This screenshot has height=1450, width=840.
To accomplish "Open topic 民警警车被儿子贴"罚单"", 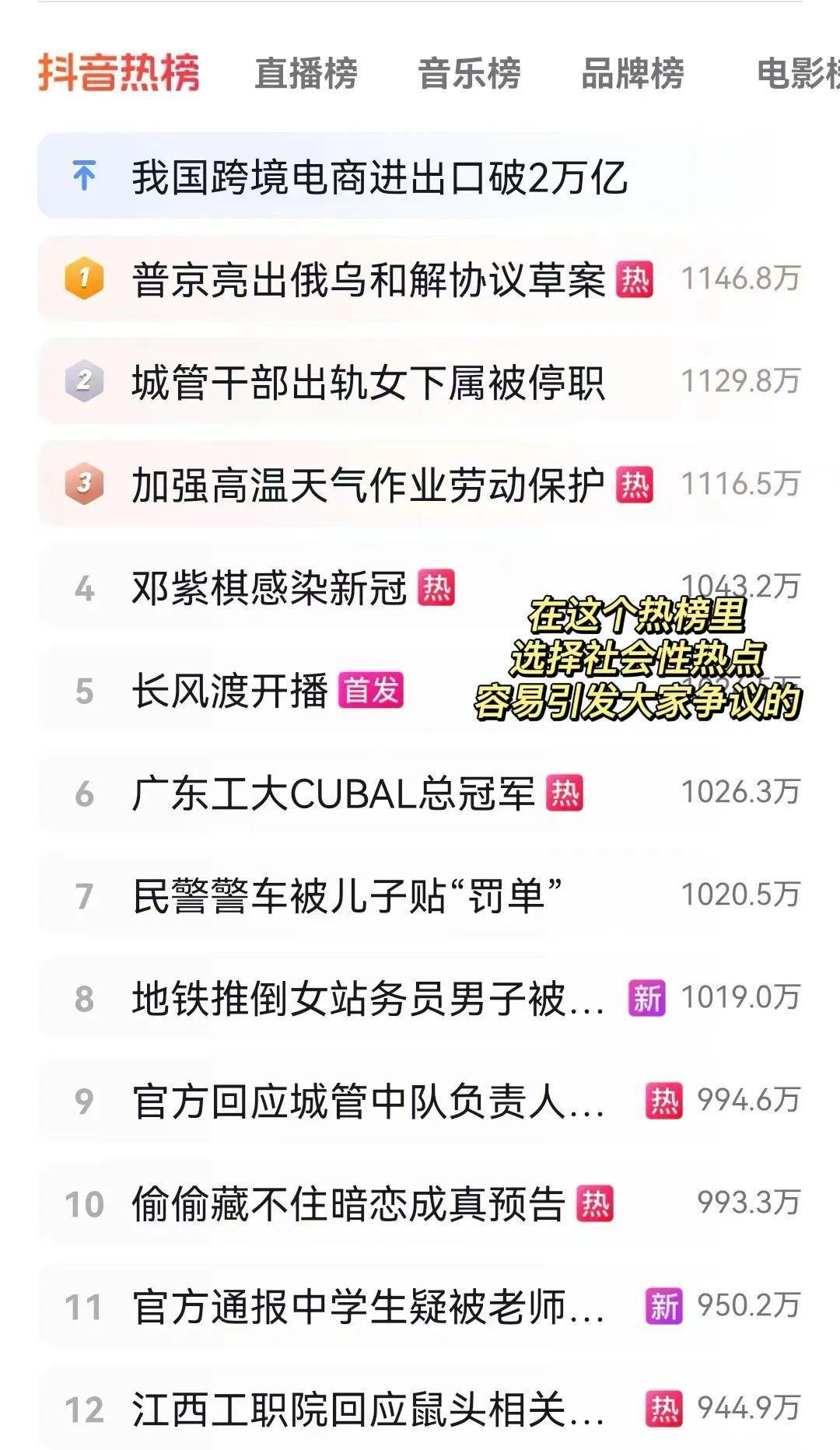I will [x=347, y=896].
